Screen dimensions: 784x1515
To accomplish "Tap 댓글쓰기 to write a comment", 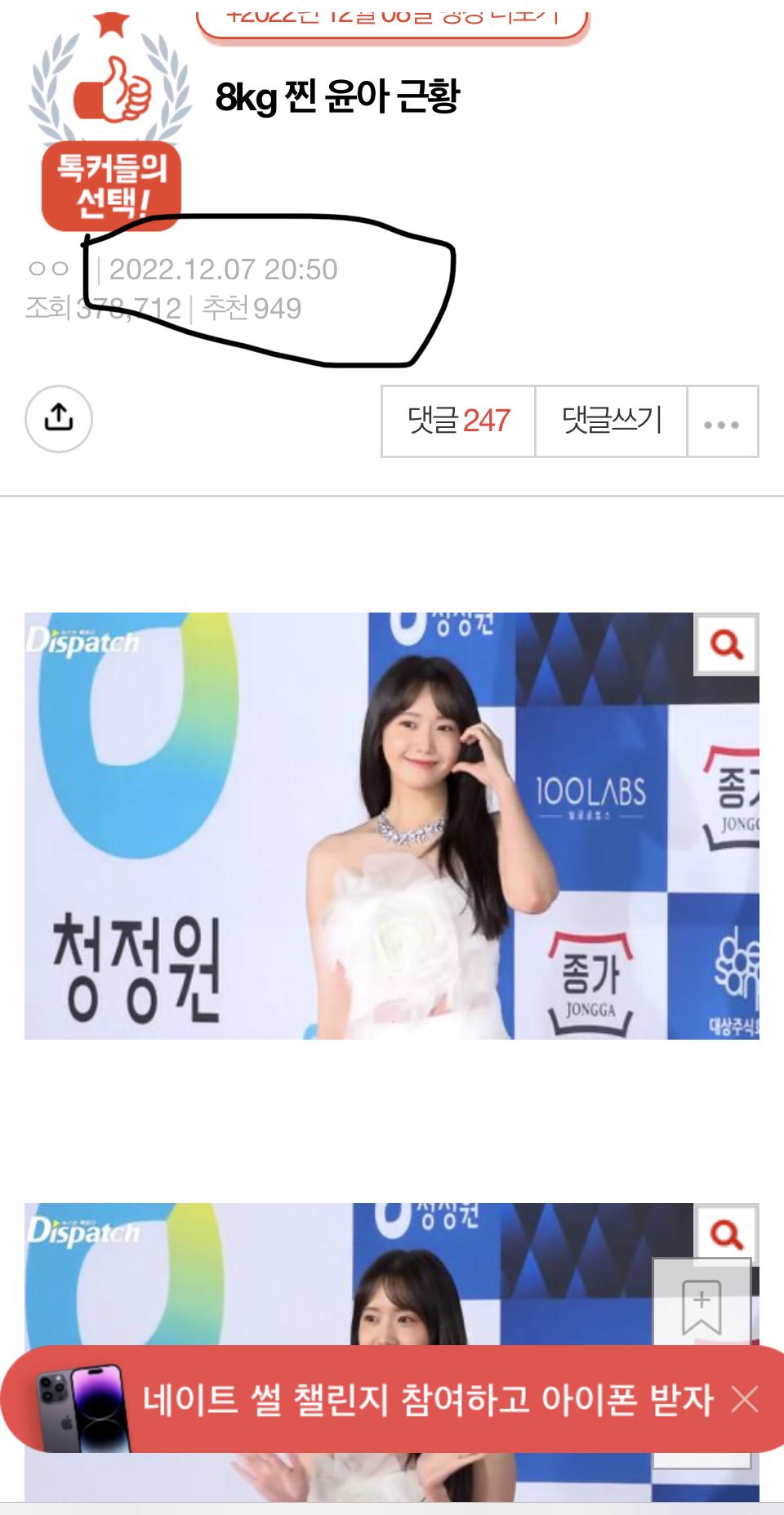I will pos(611,421).
